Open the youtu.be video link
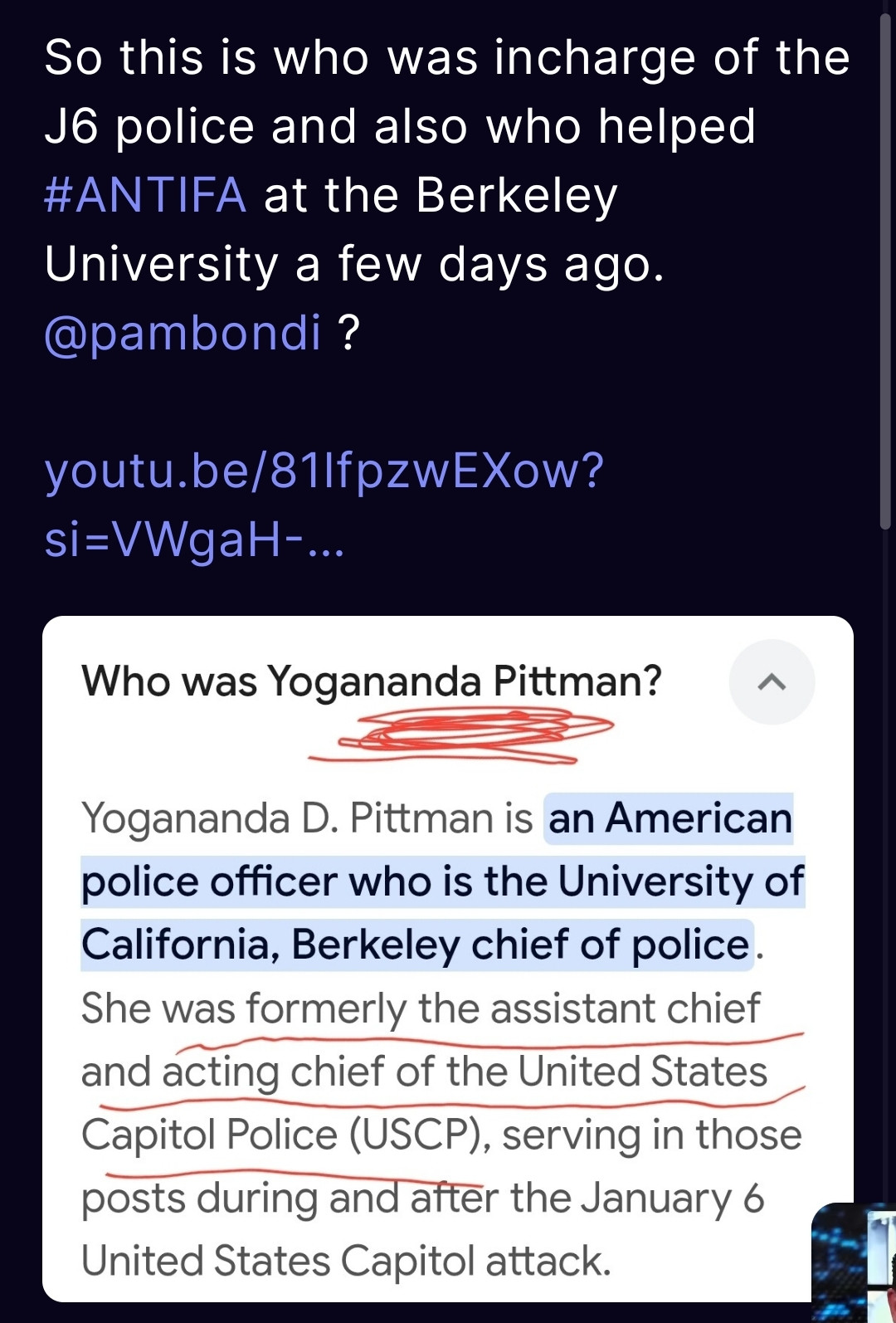 pyautogui.click(x=324, y=471)
